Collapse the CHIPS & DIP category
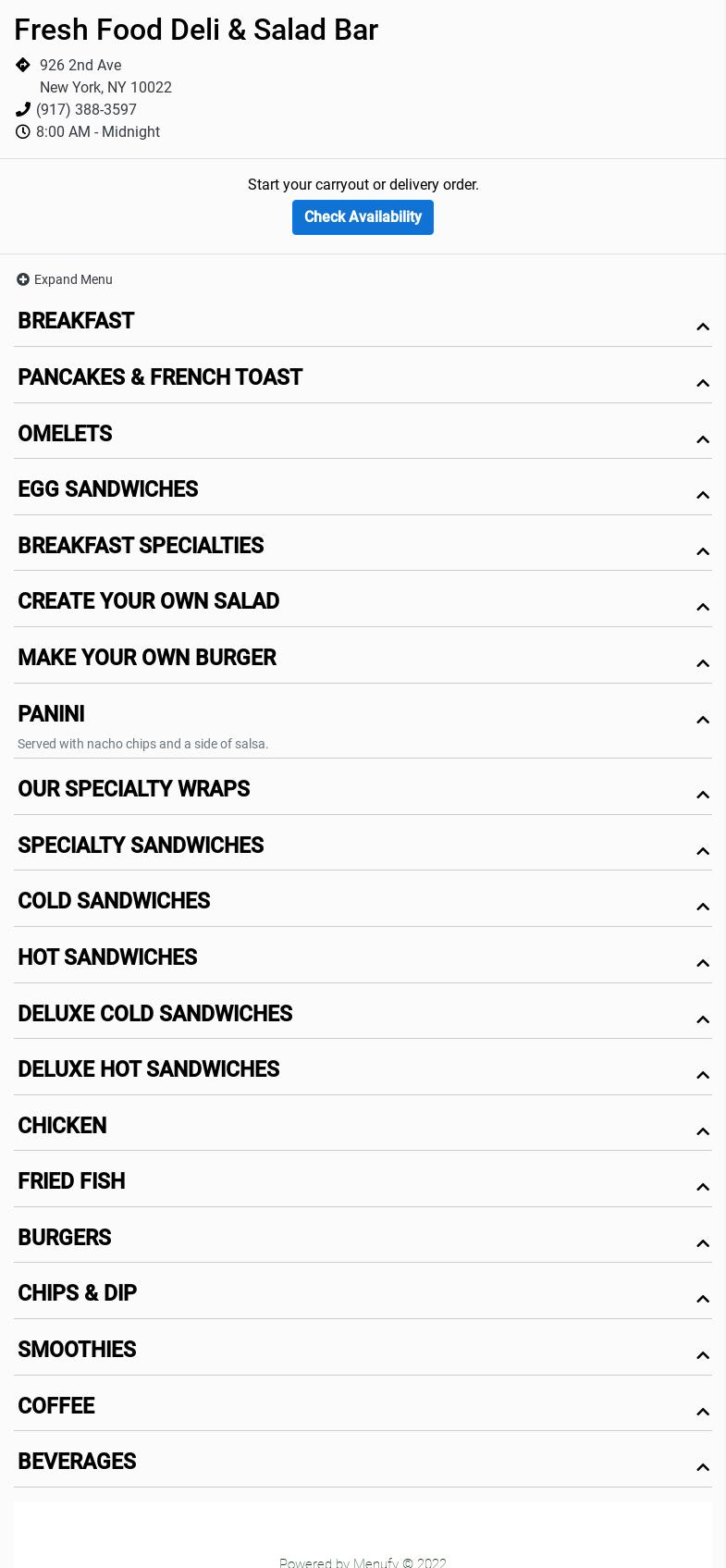Screen dimensions: 726x1568 click(x=703, y=1299)
